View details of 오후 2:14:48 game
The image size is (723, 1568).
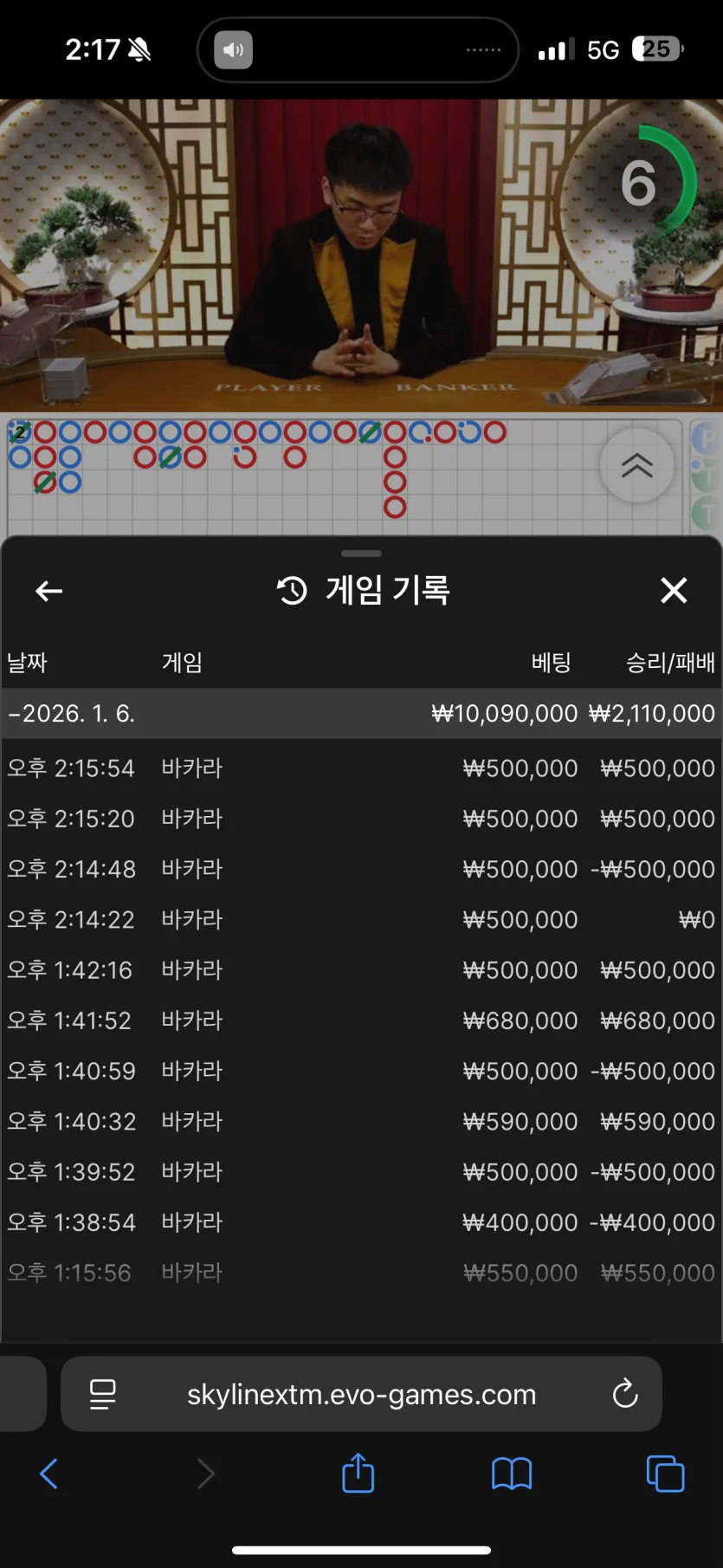pyautogui.click(x=361, y=869)
